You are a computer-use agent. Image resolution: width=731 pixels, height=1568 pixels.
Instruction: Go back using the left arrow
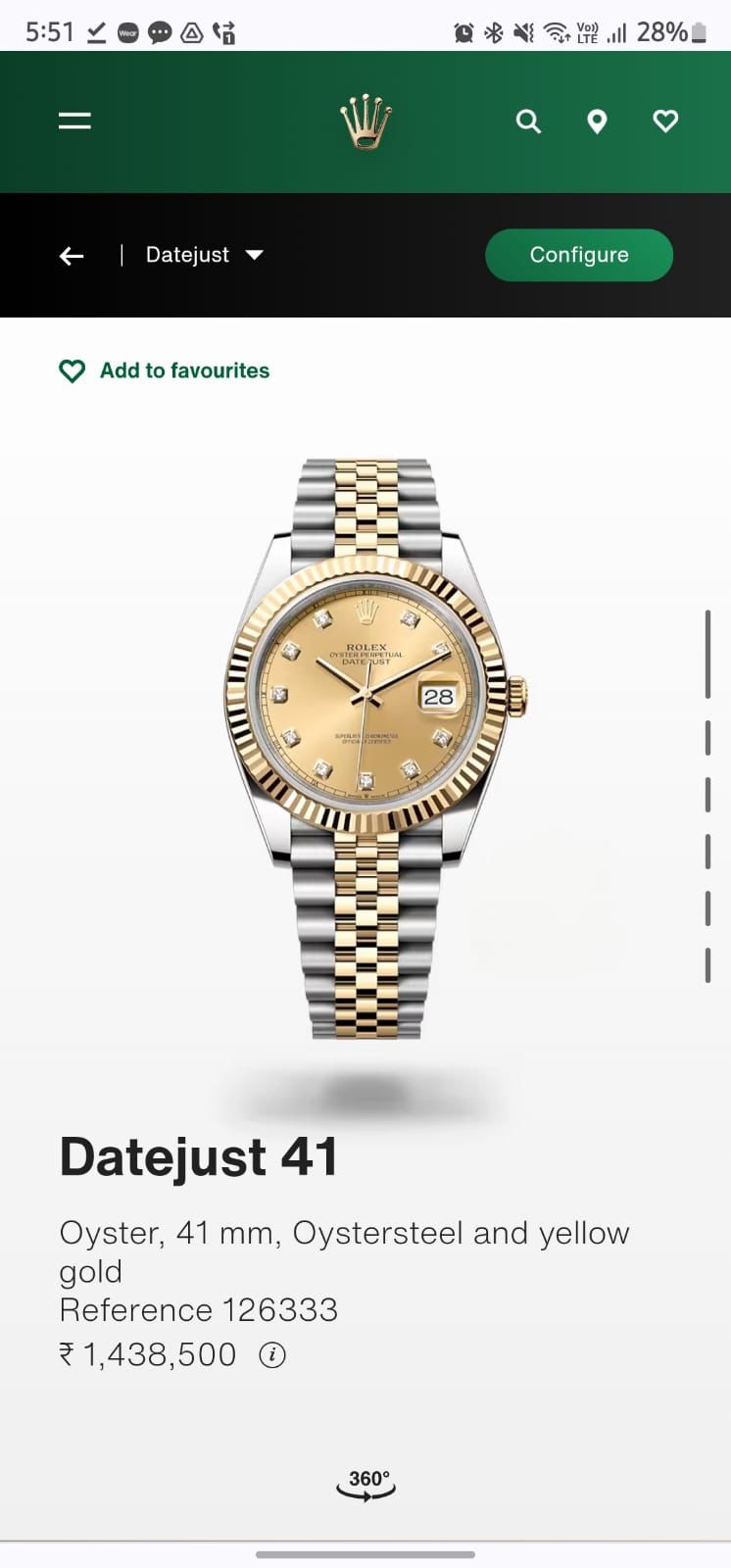(72, 256)
